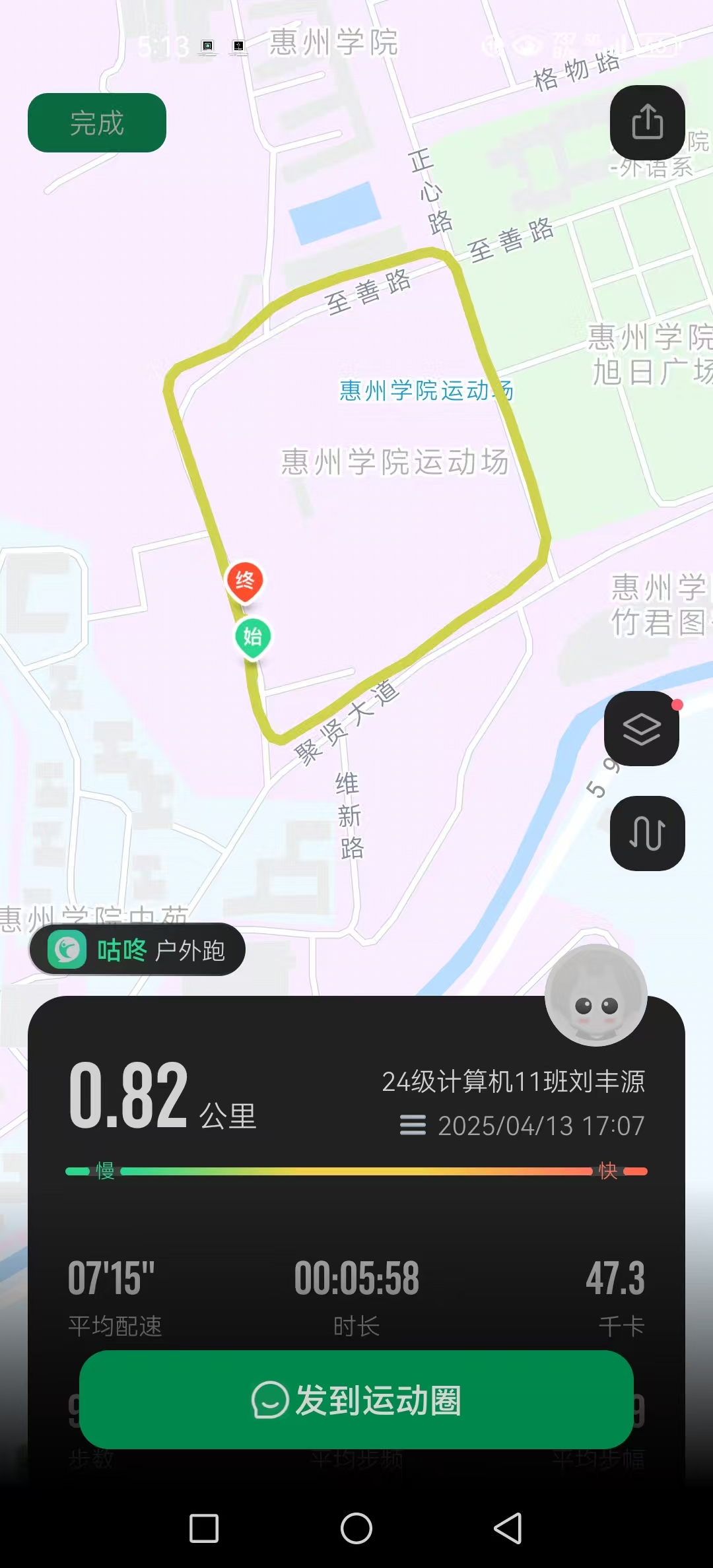This screenshot has height=1568, width=713.
Task: Tap 发到运动圈 to post the run
Action: point(356,1399)
